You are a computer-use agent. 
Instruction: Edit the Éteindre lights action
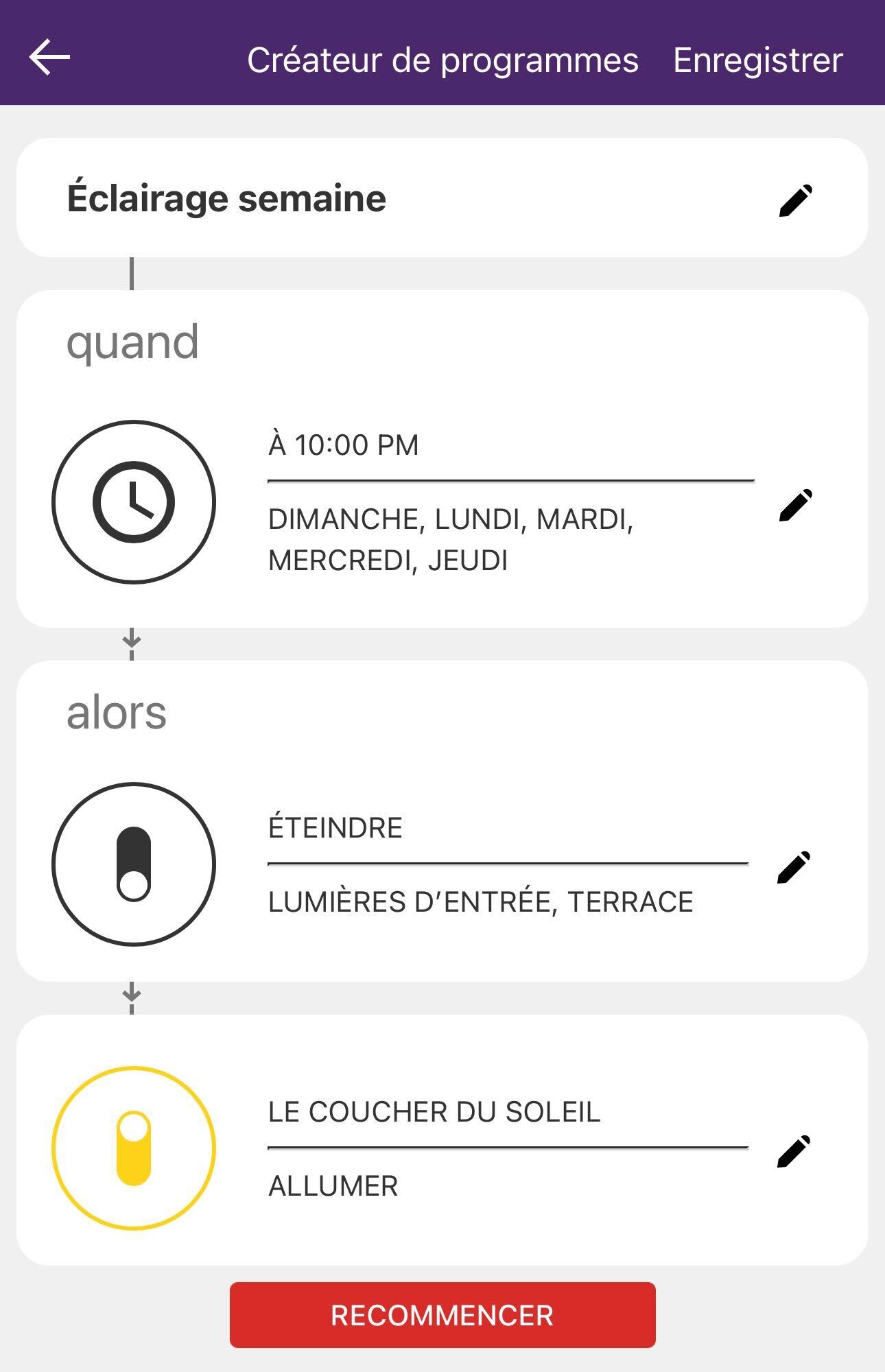794,868
